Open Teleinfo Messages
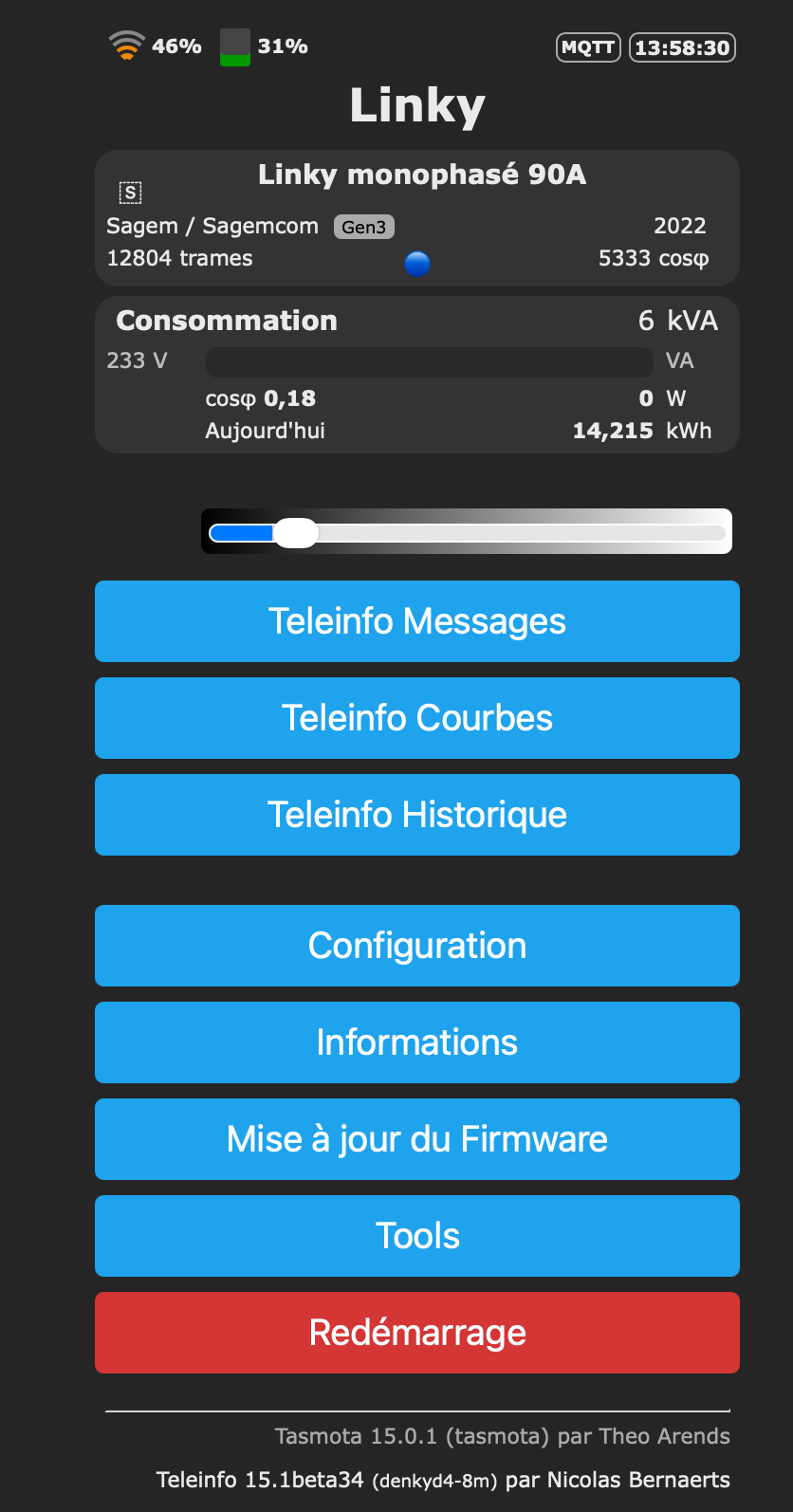The height and width of the screenshot is (1512, 793). [x=416, y=621]
